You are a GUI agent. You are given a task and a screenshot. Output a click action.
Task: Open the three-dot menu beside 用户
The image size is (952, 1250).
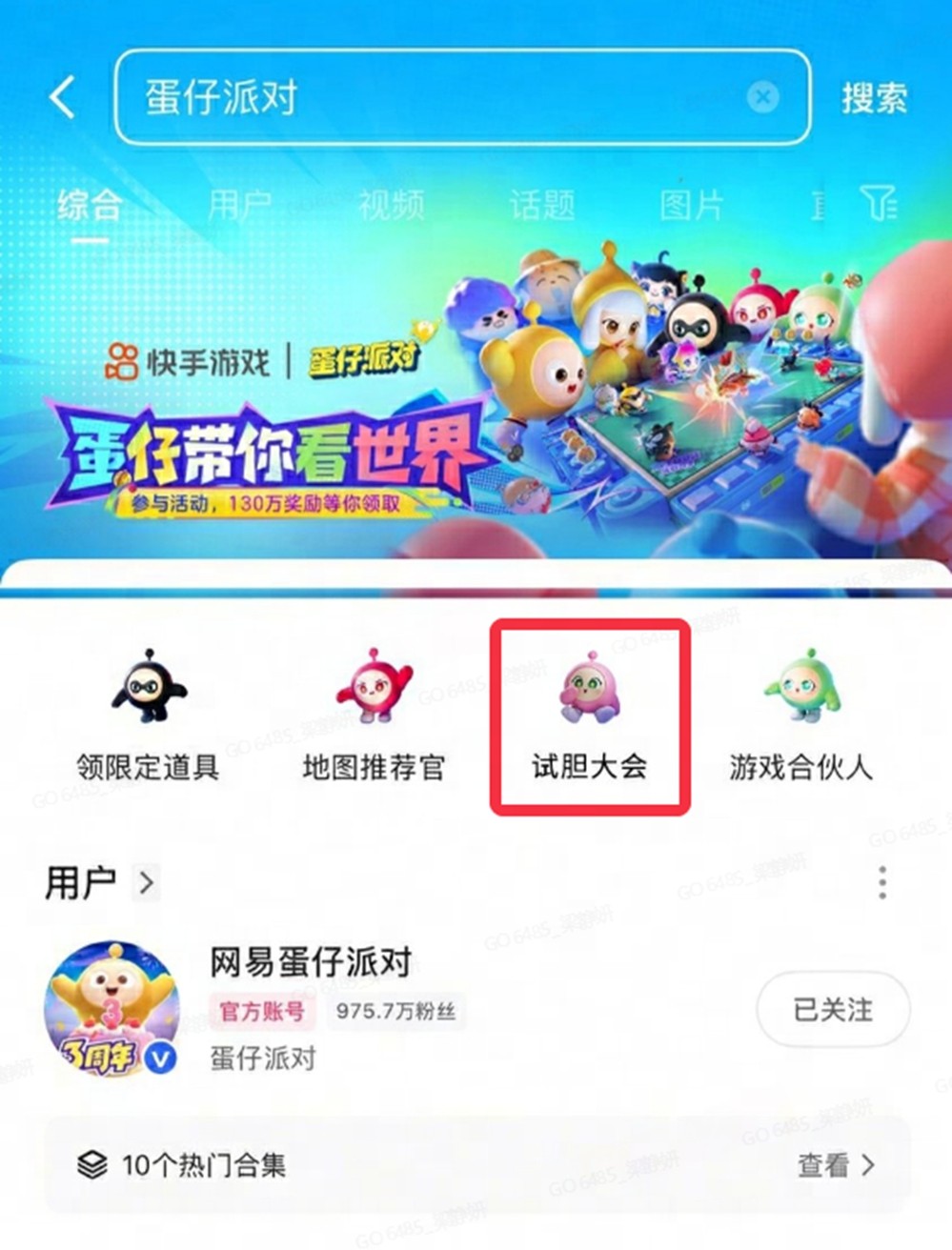(x=881, y=883)
